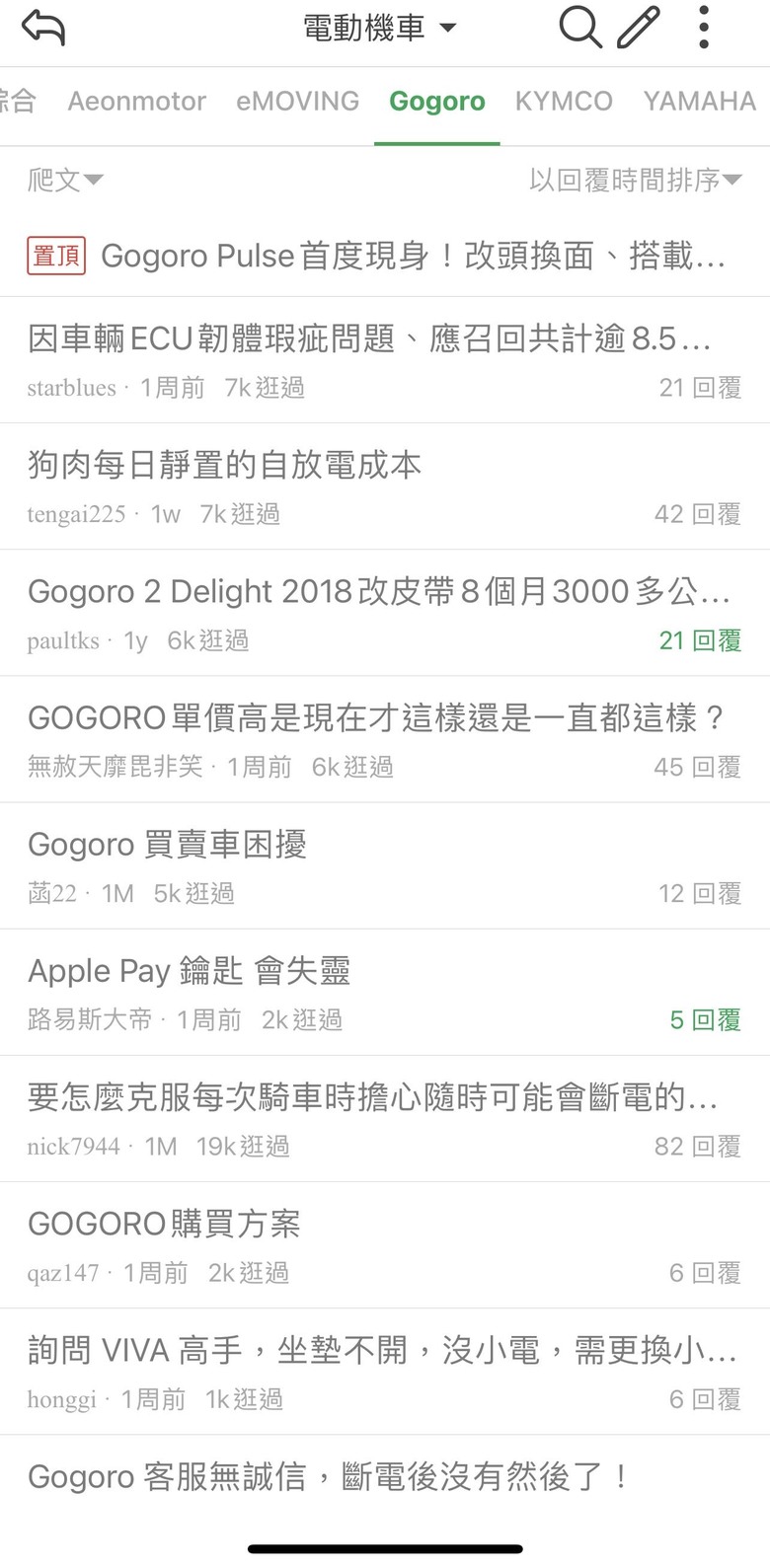Open Apple Pay 鑰匙 會失靈 thread

coord(385,992)
